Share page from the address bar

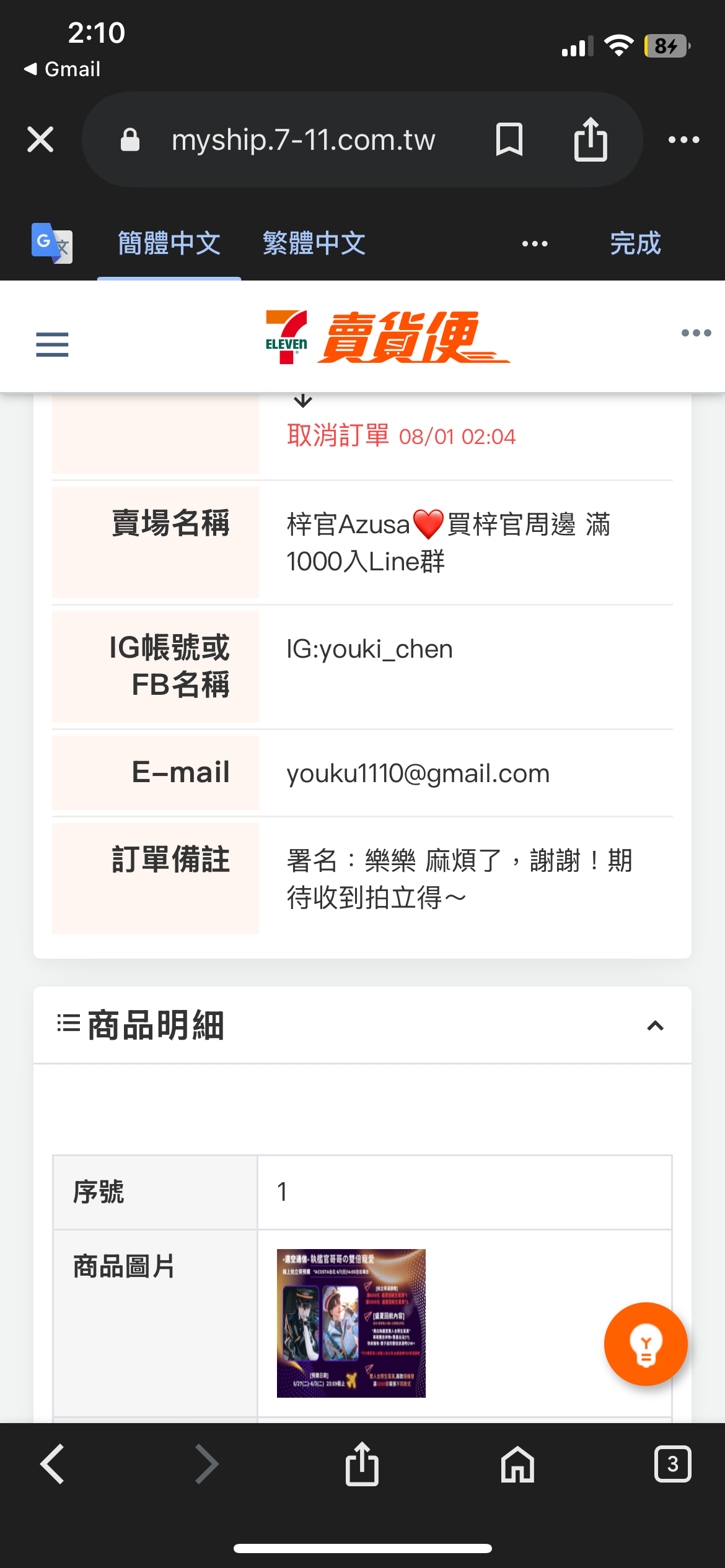click(x=591, y=139)
